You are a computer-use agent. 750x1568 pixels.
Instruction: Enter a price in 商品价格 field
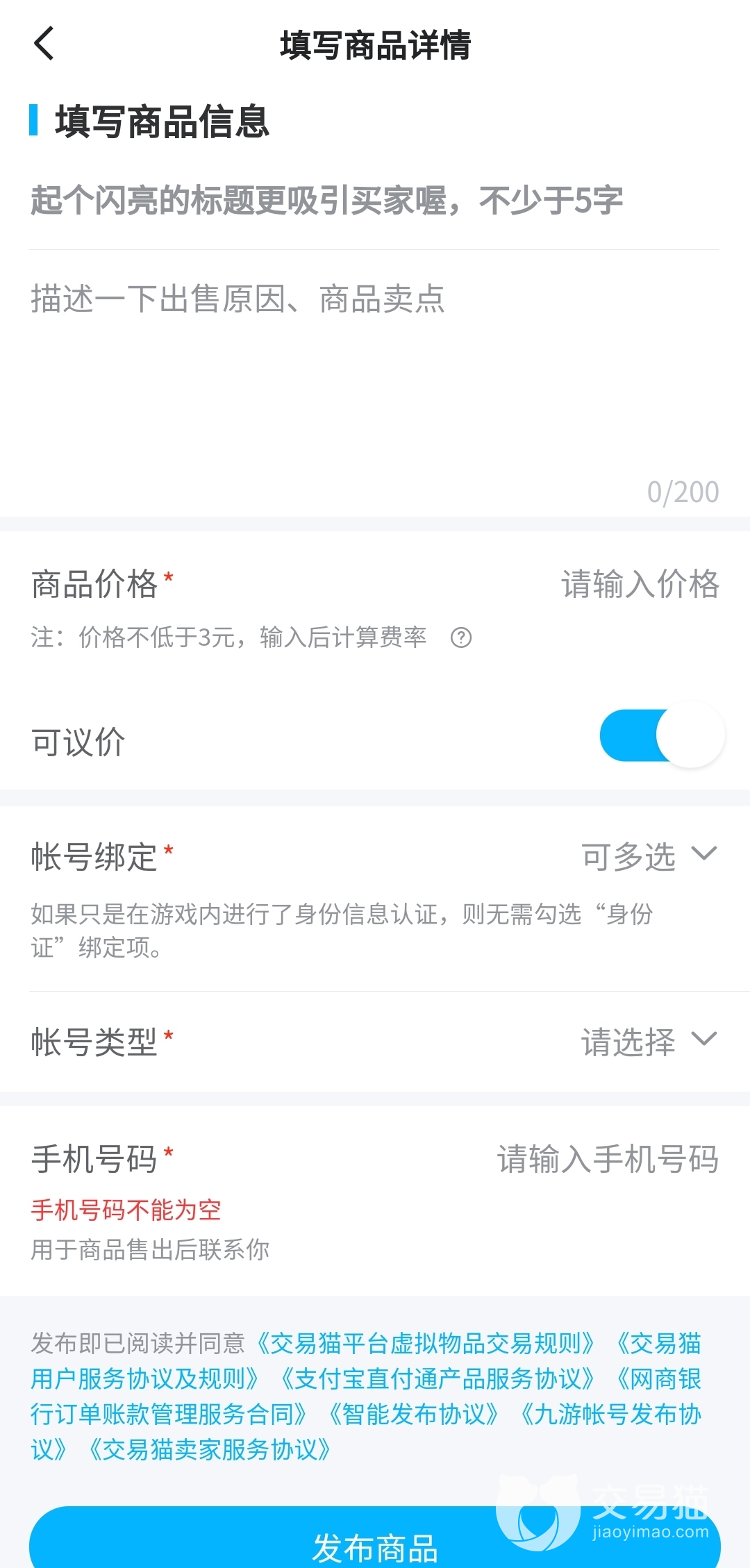(639, 584)
